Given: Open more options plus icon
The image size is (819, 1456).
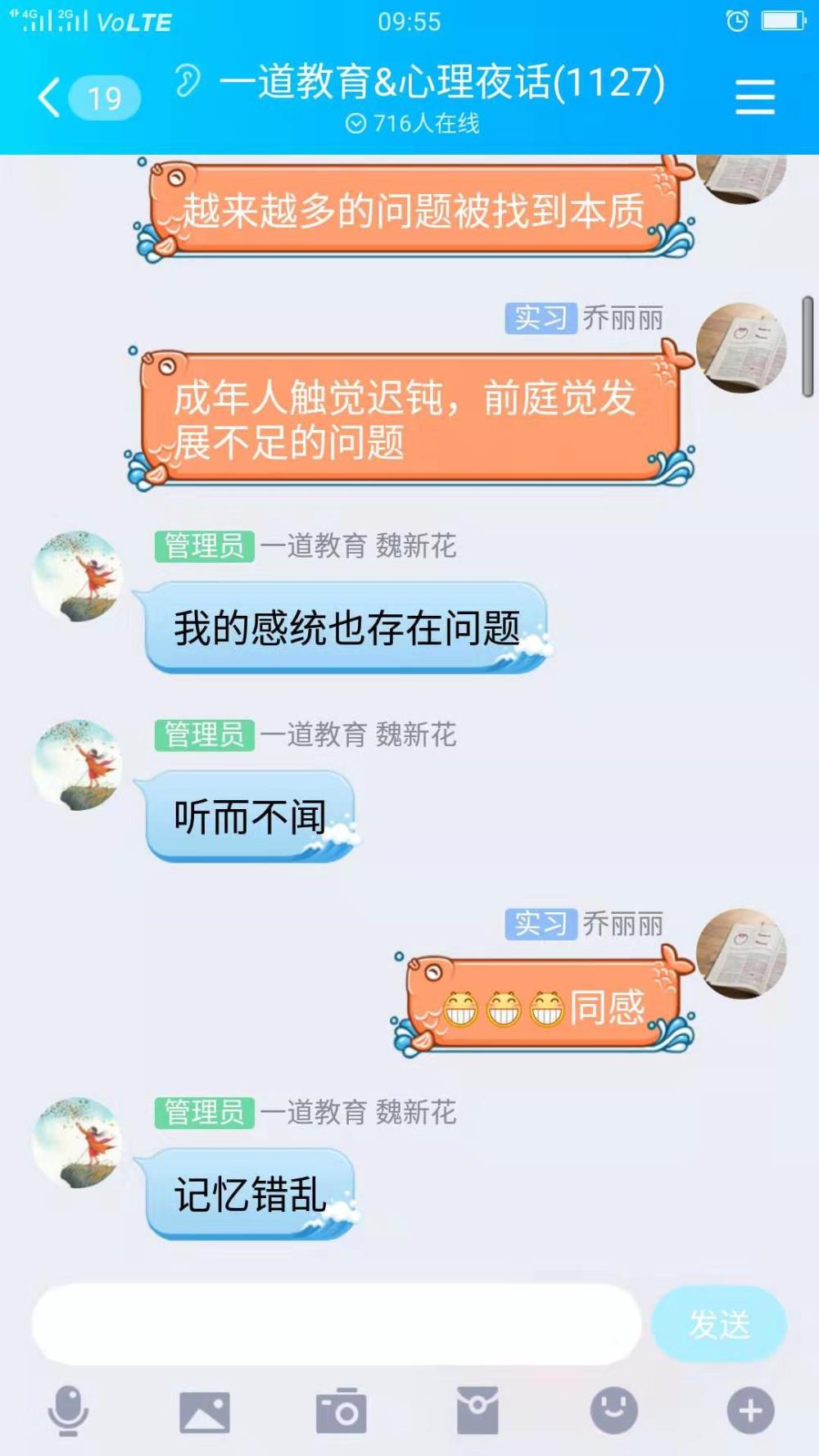Looking at the screenshot, I should pos(750,1410).
